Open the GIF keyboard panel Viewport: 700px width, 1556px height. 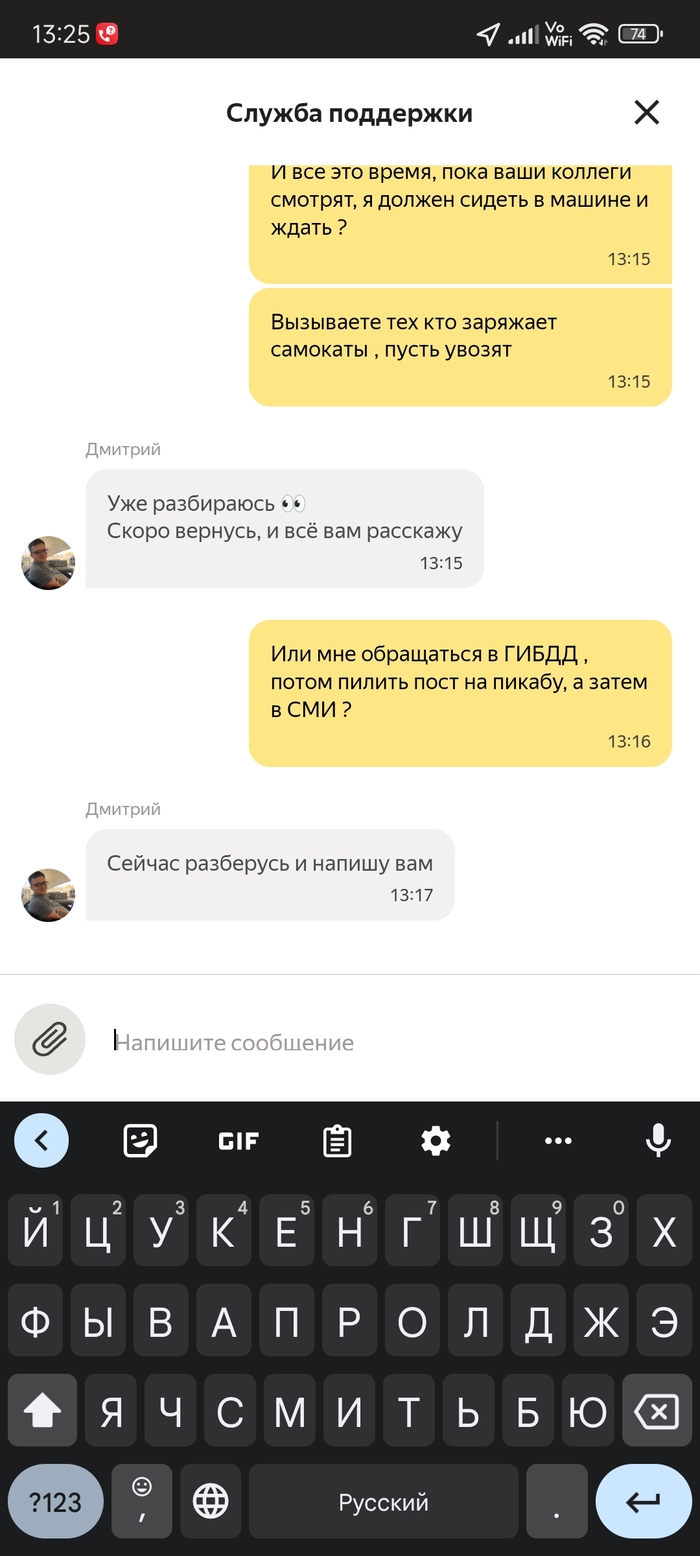coord(238,1140)
